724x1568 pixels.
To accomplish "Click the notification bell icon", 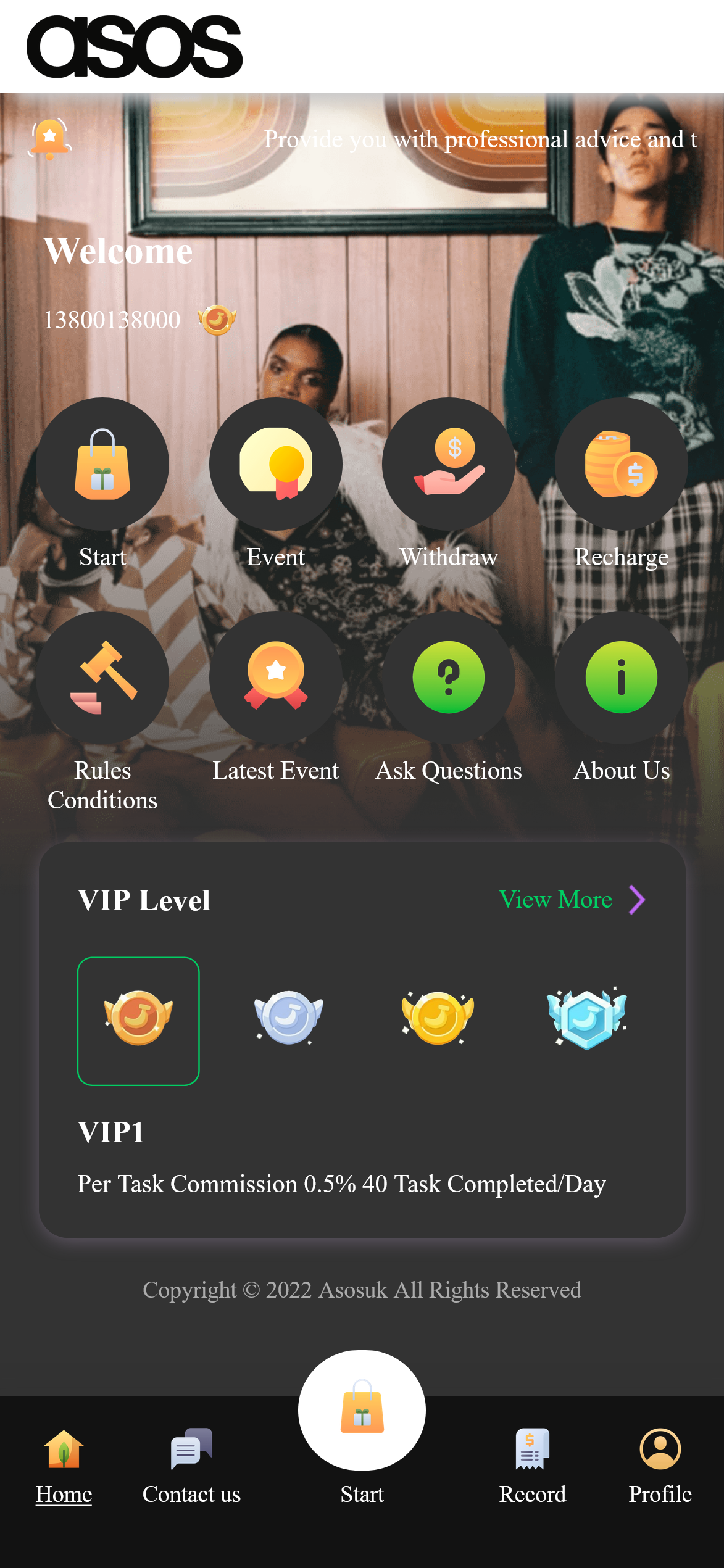I will coord(51,139).
